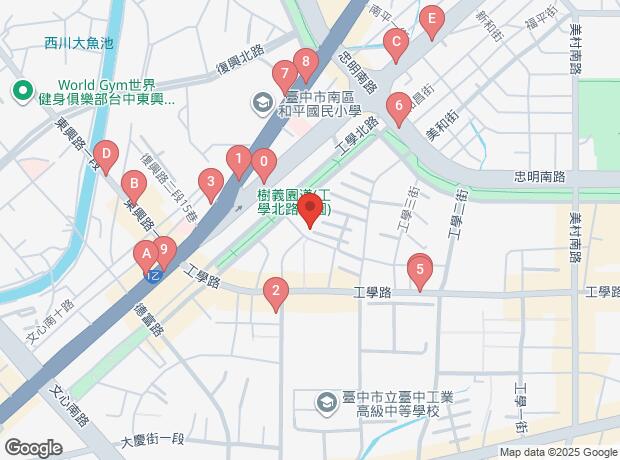
Task: Select map pin number 8
Action: coord(306,62)
